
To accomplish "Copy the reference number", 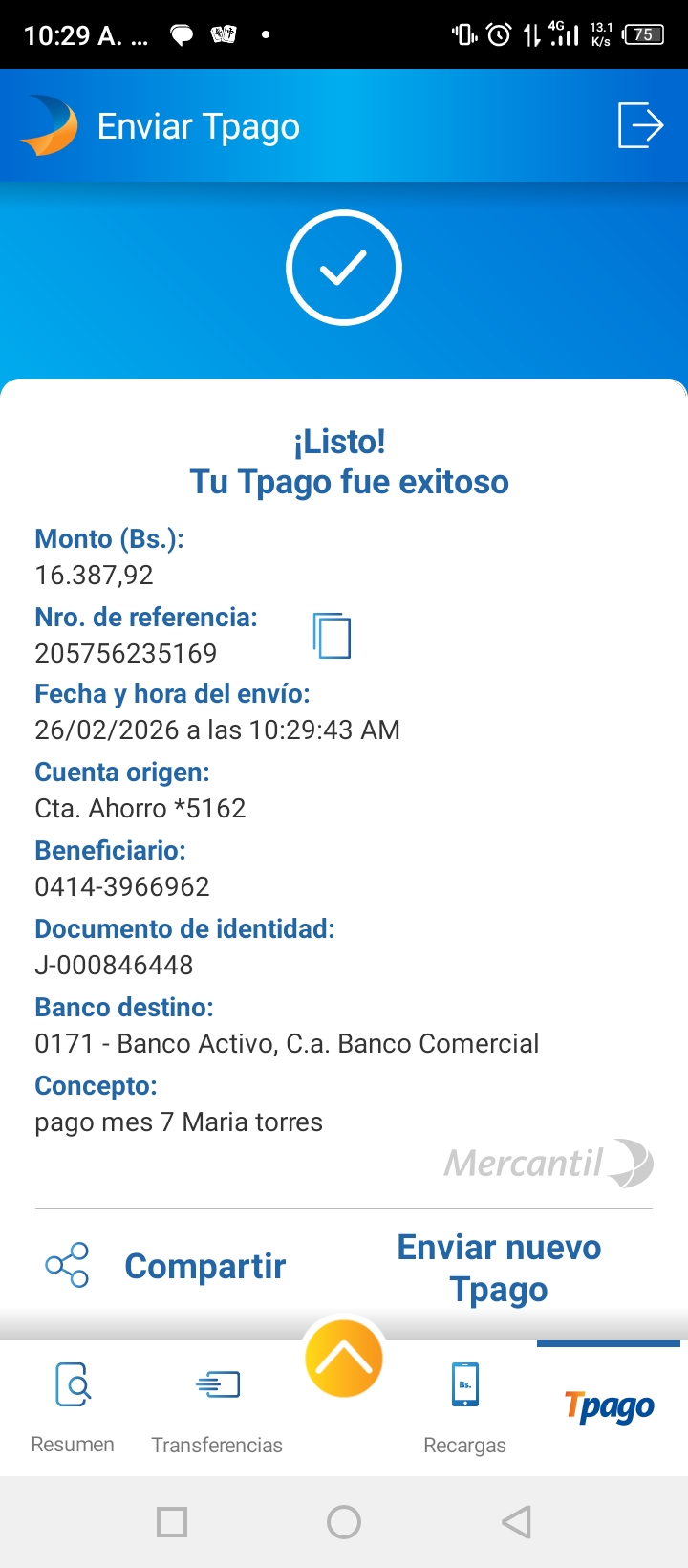I will point(332,635).
